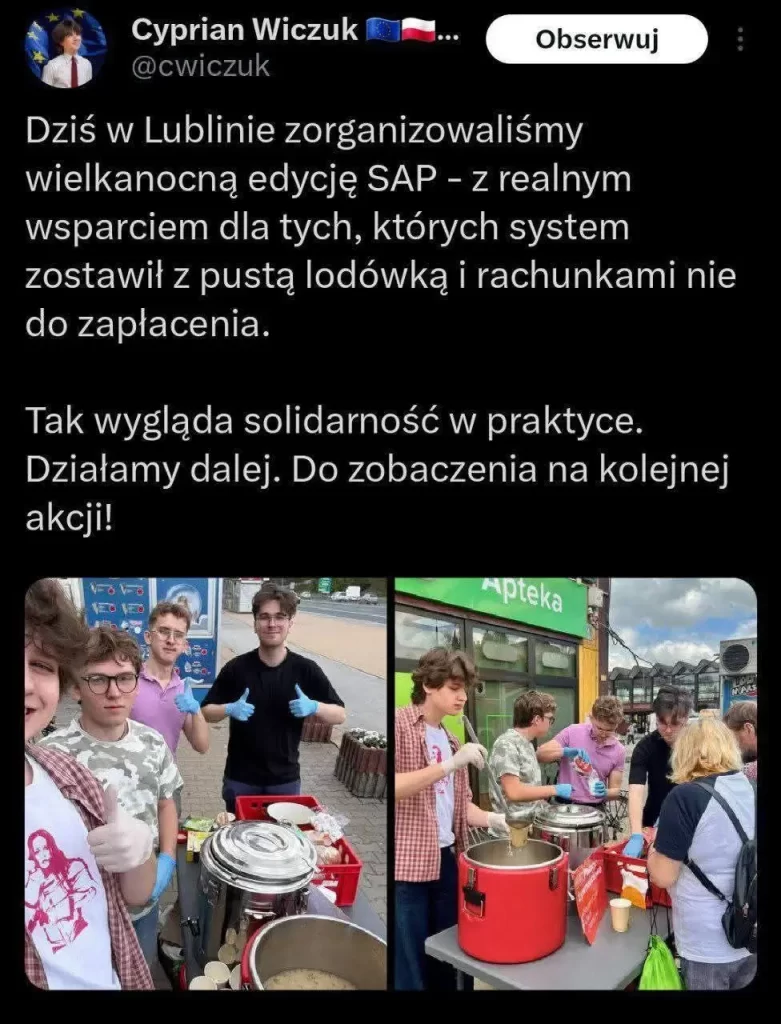Viewport: 781px width, 1024px height.
Task: Open Cyprian Wiczuk's profile avatar
Action: click(x=66, y=48)
